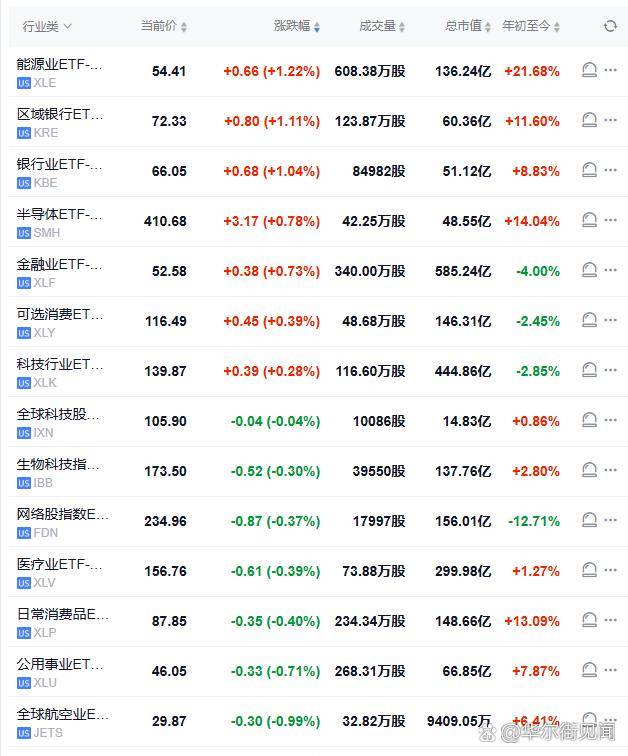
Task: Refresh the ETF list
Action: 610,26
